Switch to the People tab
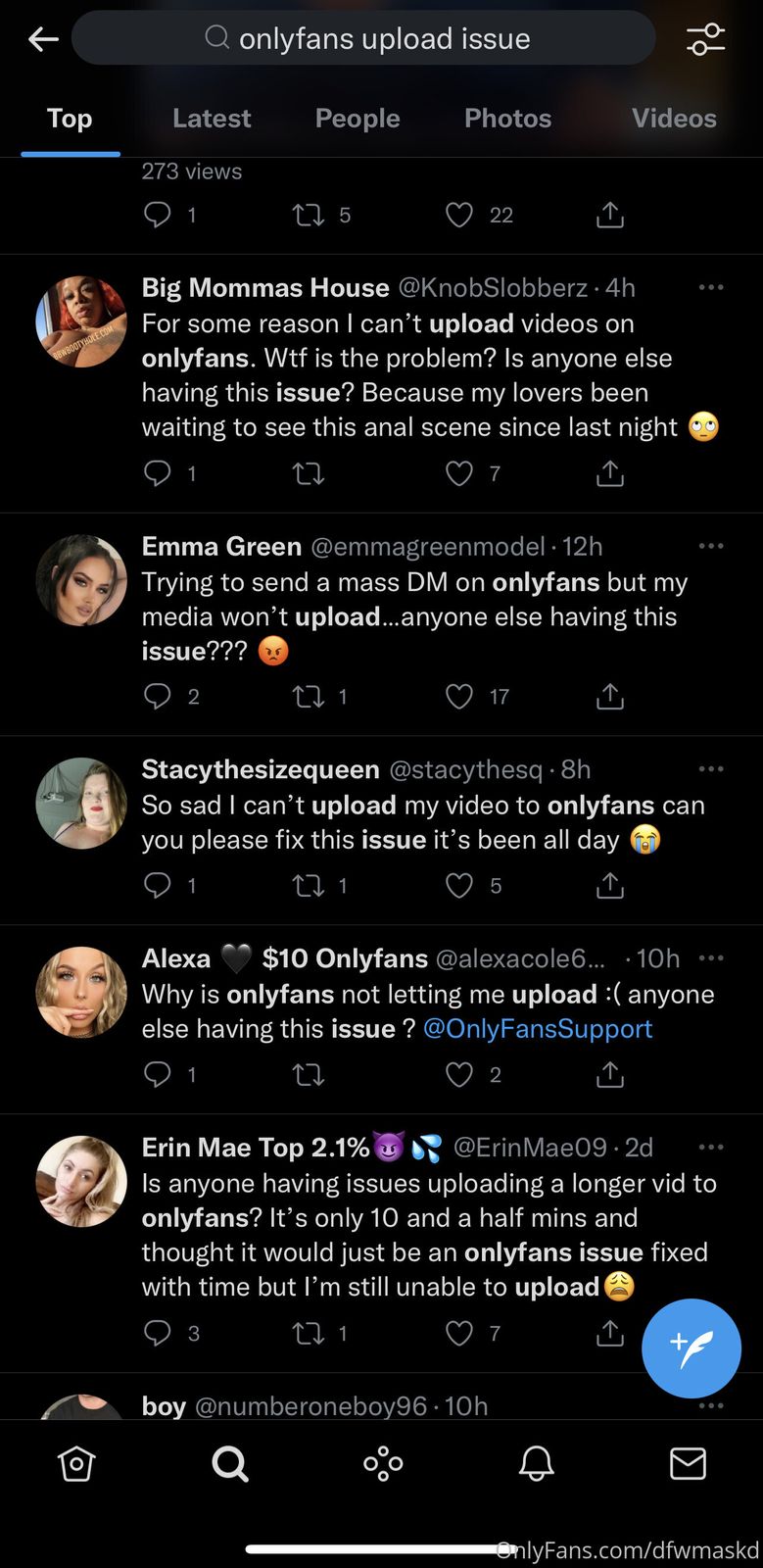Image resolution: width=763 pixels, height=1568 pixels. (x=358, y=119)
